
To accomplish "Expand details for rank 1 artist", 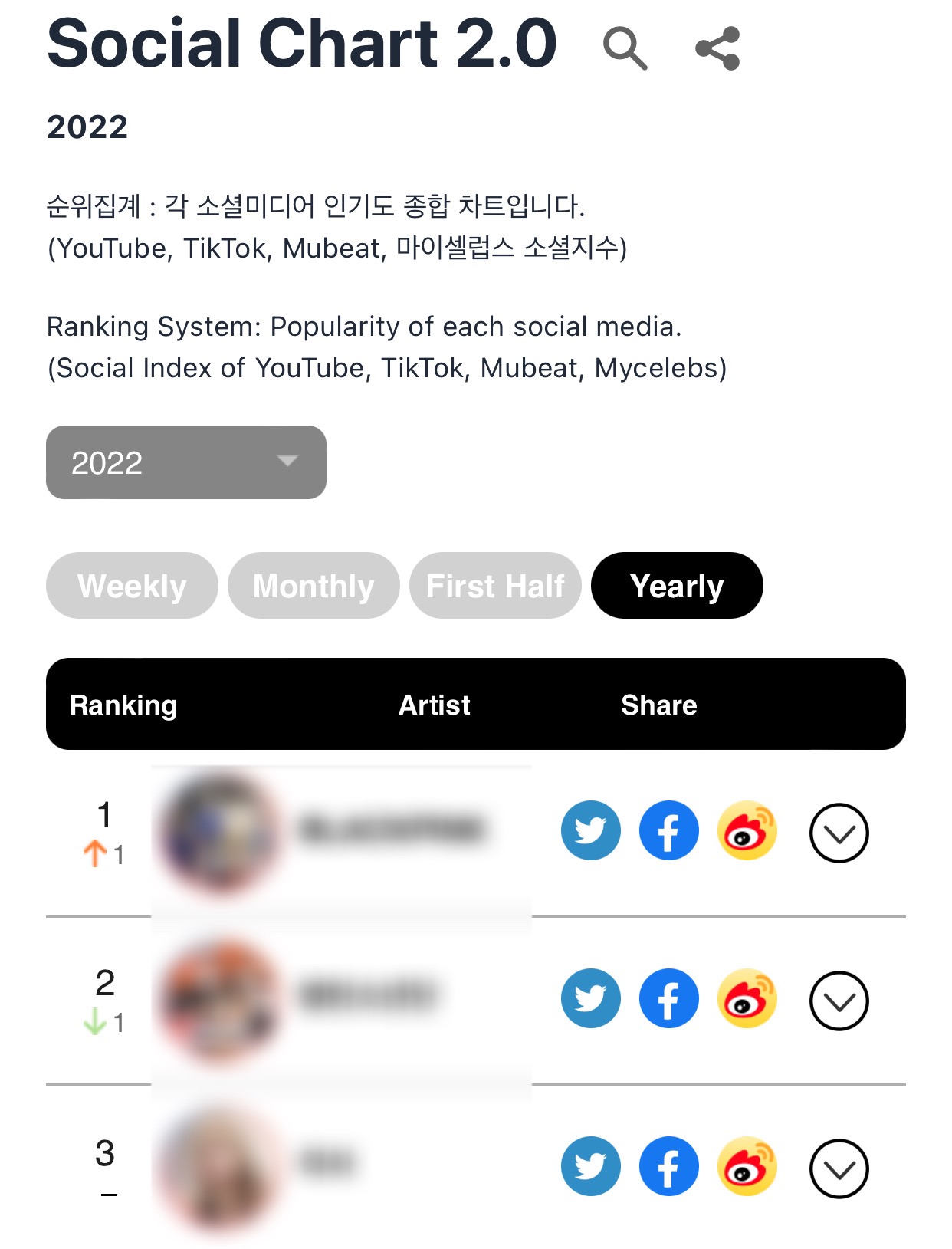I will 839,833.
